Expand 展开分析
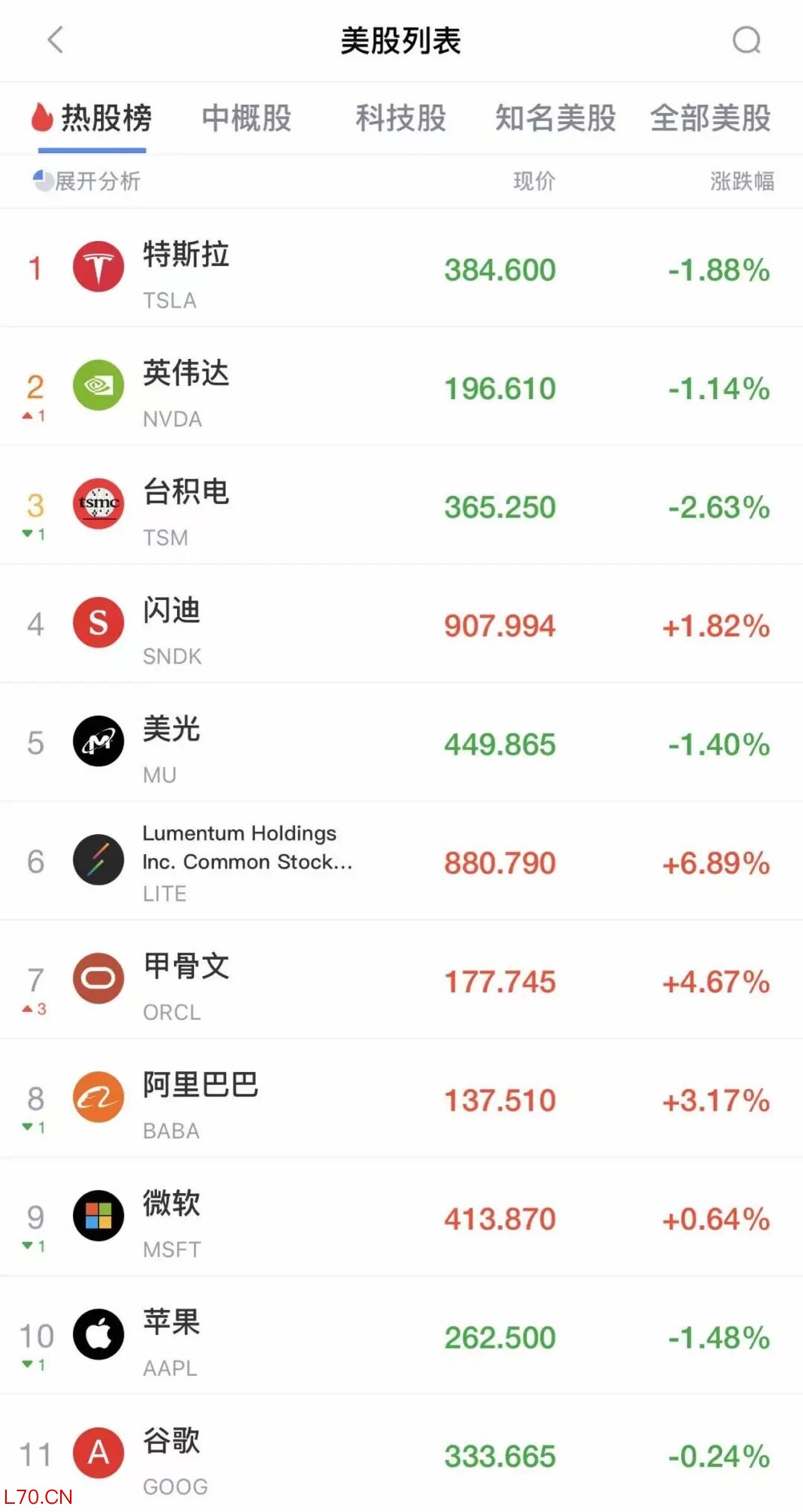Screen dimensions: 803x1512 click(x=88, y=181)
